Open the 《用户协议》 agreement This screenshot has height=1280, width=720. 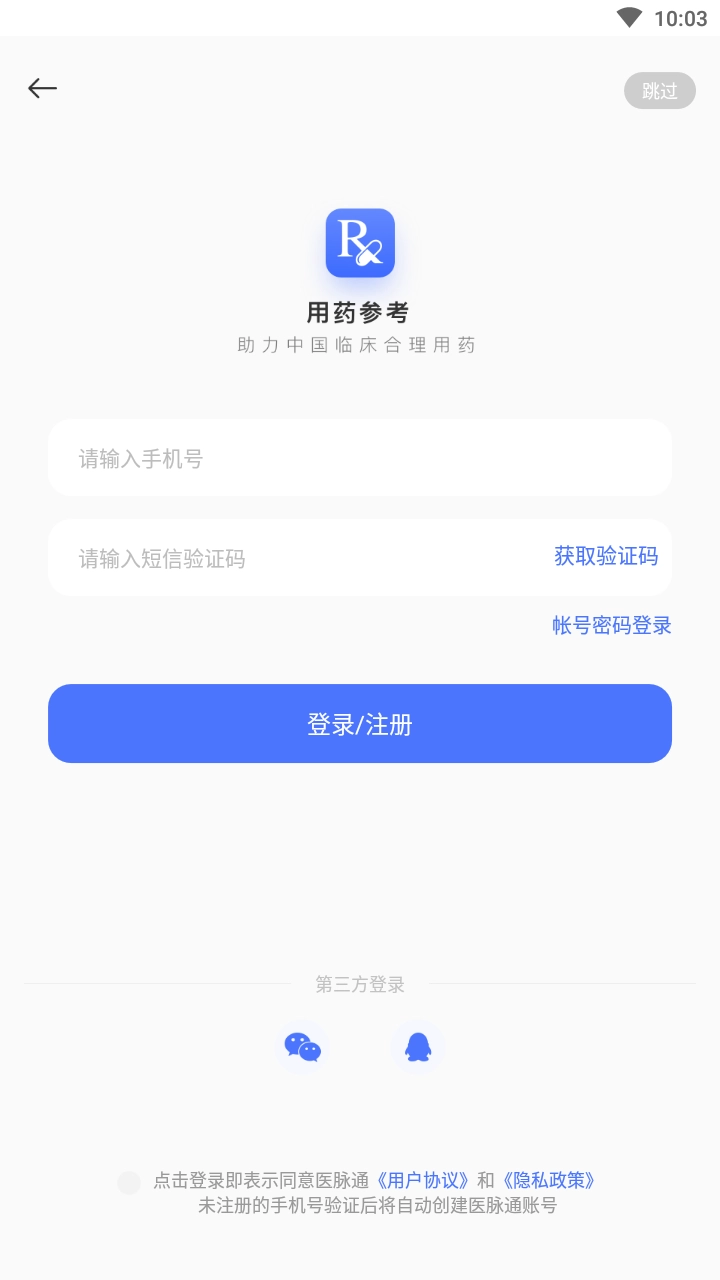[422, 1181]
